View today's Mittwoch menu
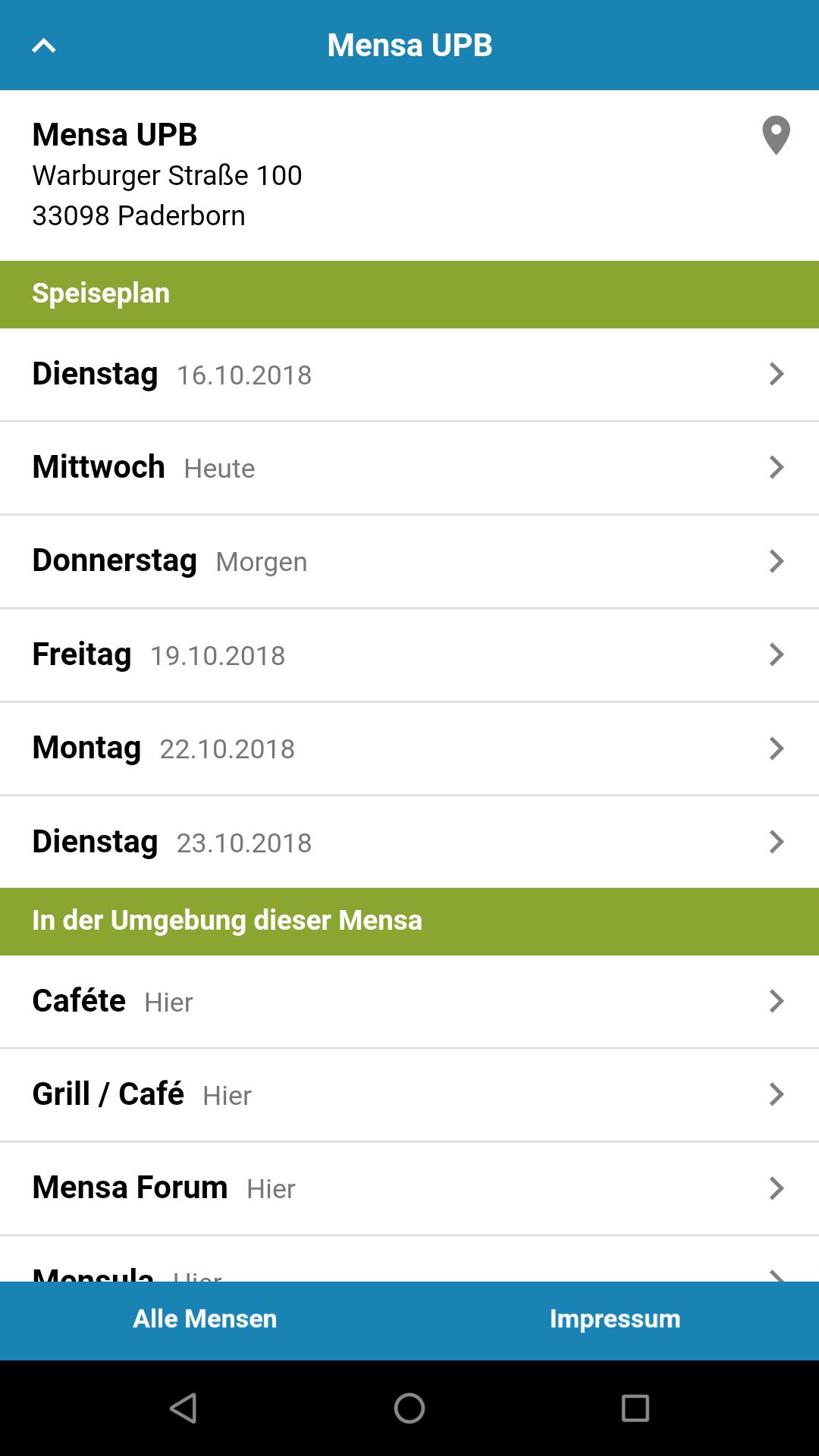This screenshot has width=819, height=1456. pyautogui.click(x=409, y=468)
